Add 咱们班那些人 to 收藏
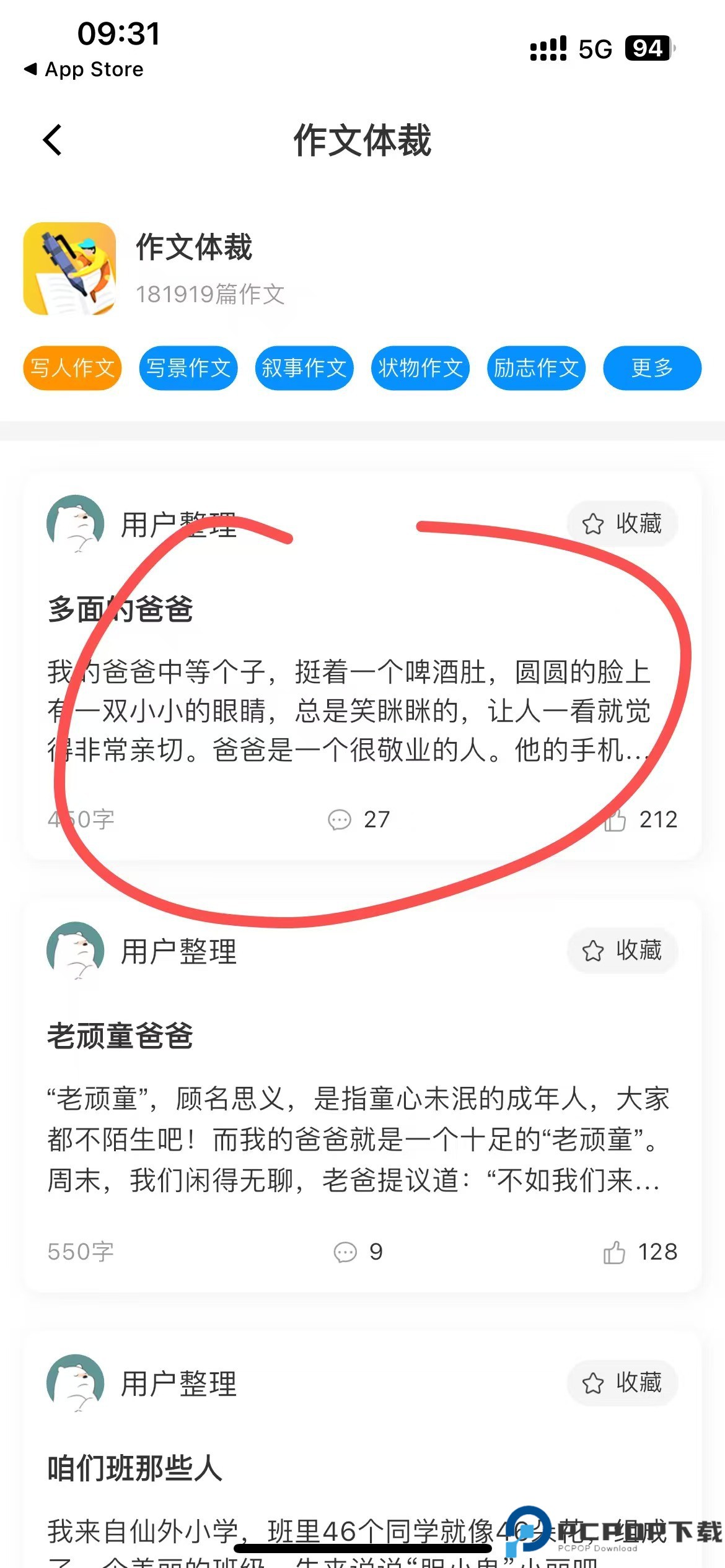Viewport: 725px width, 1568px height. click(x=622, y=1383)
